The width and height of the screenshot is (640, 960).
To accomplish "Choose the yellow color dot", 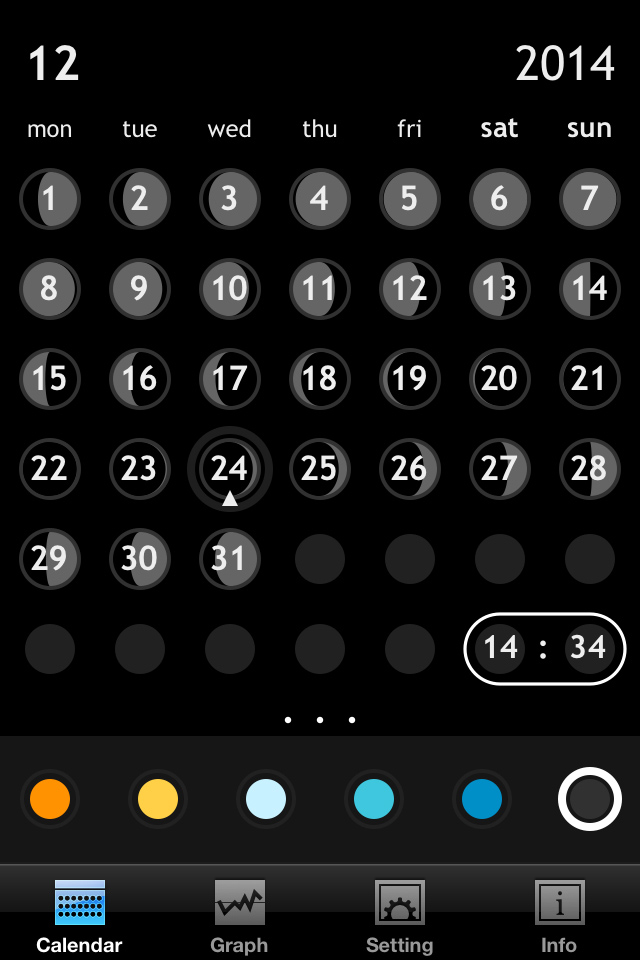I will pos(158,800).
